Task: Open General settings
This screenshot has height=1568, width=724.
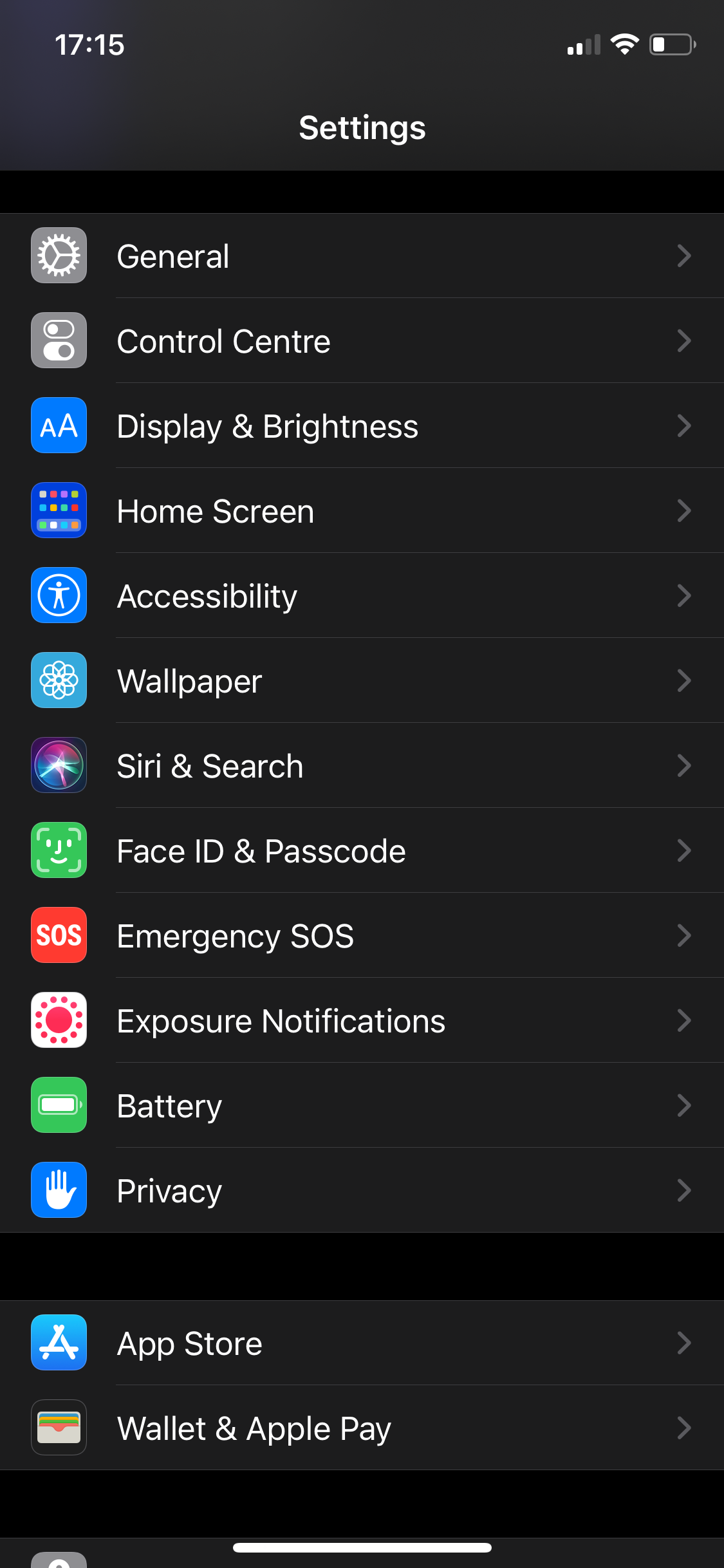Action: pyautogui.click(x=360, y=256)
